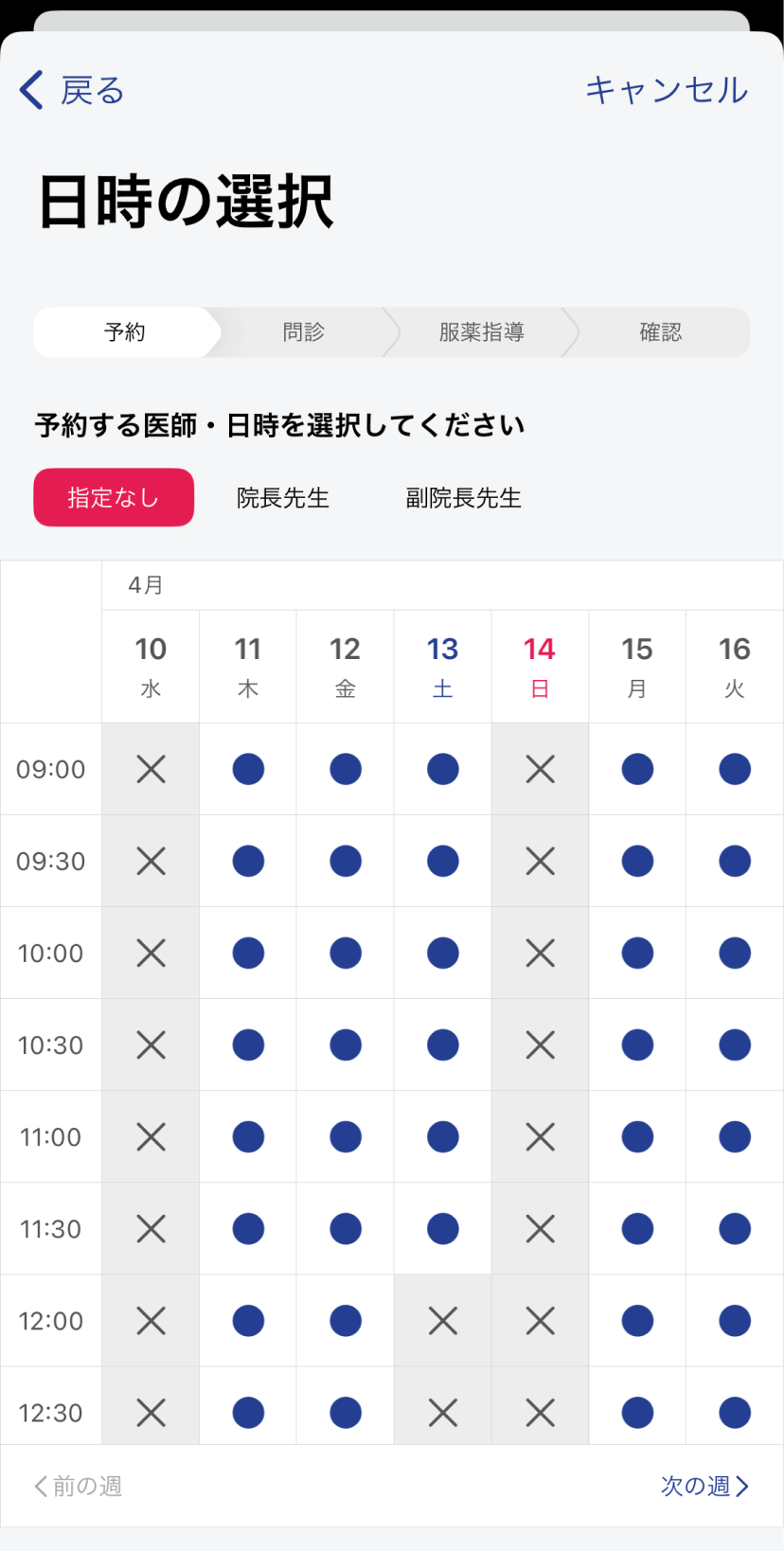This screenshot has width=784, height=1551.
Task: Choose 院長先生 as the doctor
Action: 283,497
